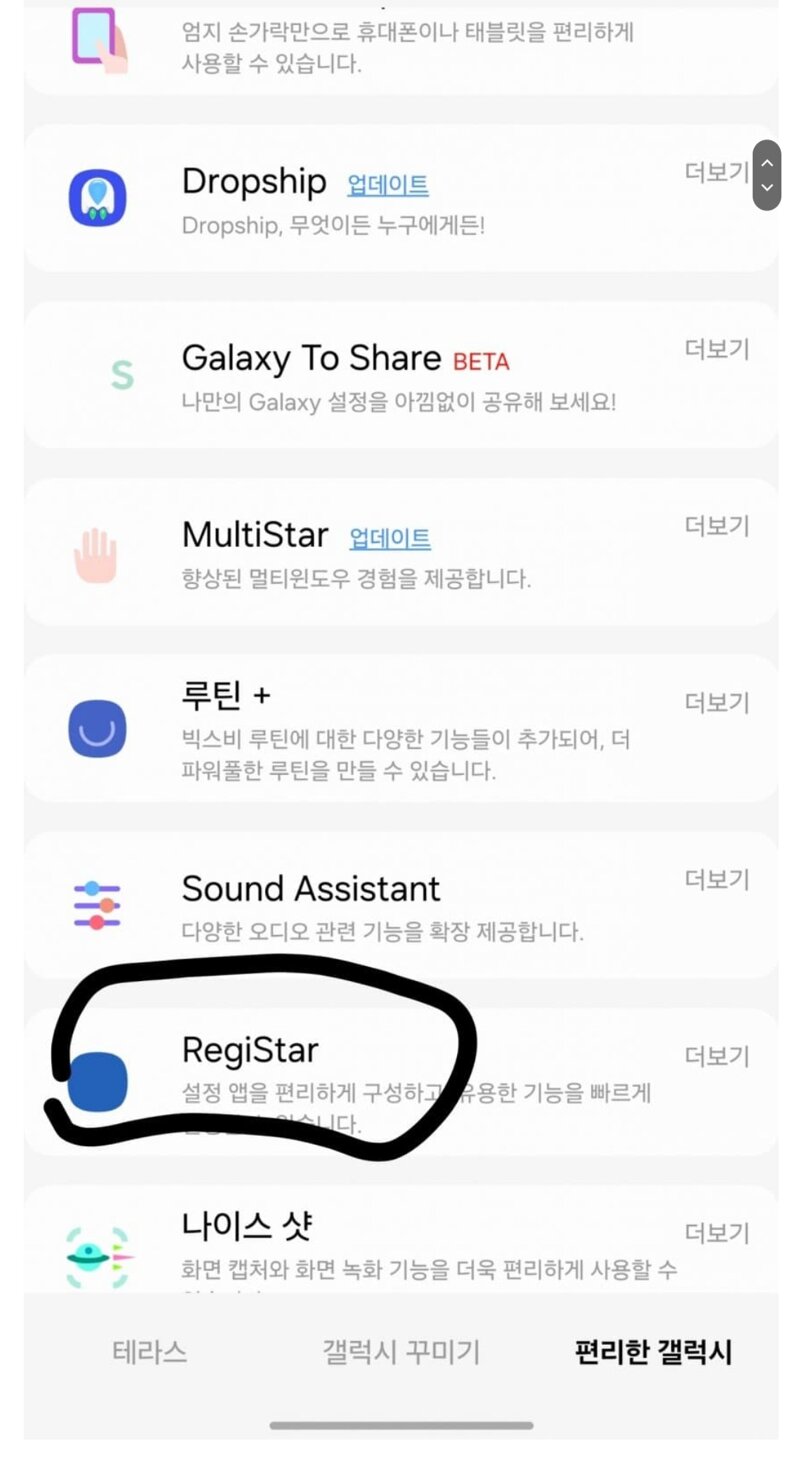Viewport: 800px width, 1464px height.
Task: Open the 나이스 샷 module
Action: pos(400,1240)
